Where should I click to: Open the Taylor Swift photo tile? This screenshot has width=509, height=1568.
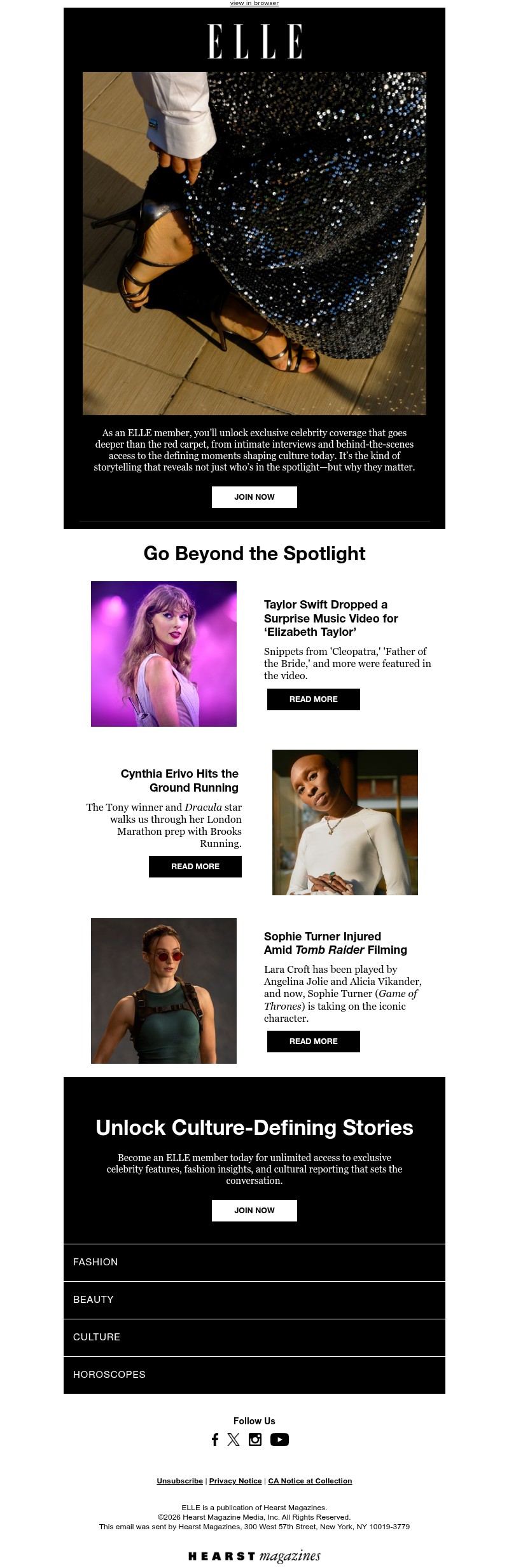pos(164,654)
